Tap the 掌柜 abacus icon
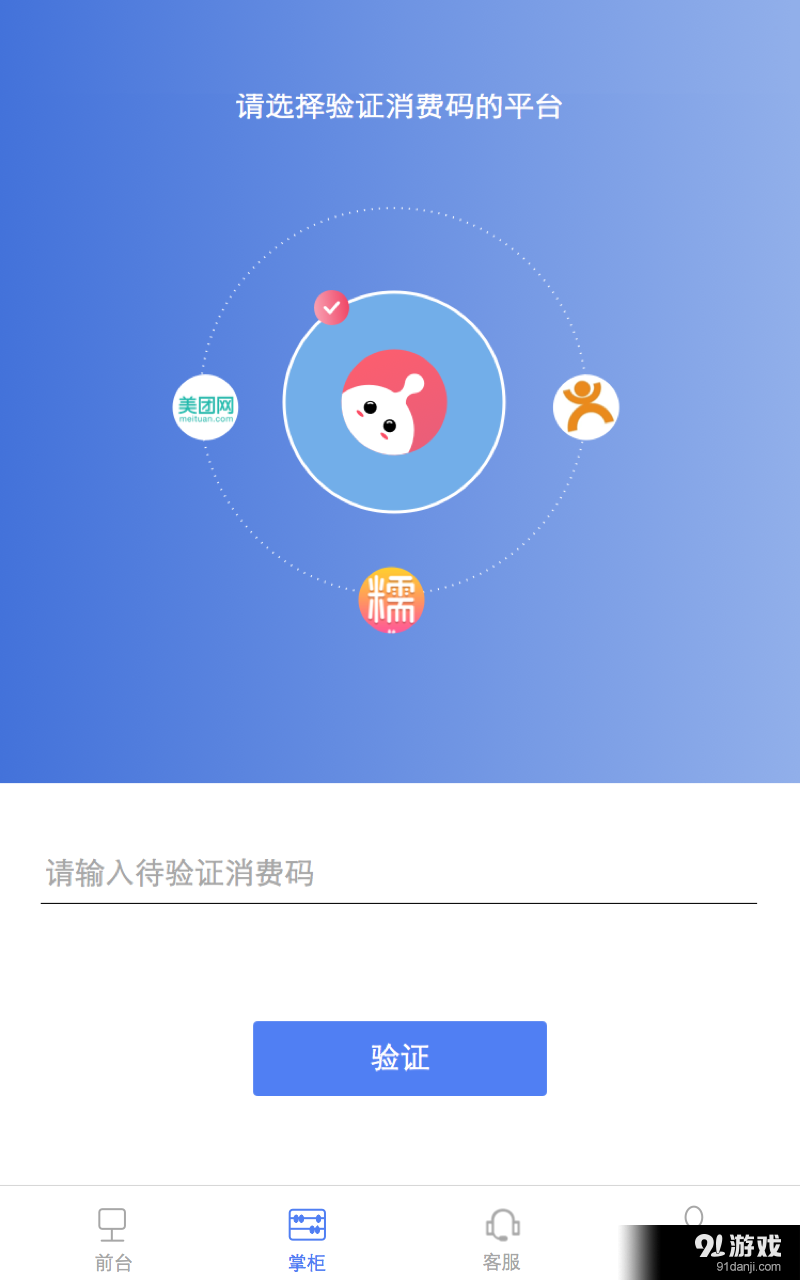Image resolution: width=800 pixels, height=1280 pixels. [306, 1222]
